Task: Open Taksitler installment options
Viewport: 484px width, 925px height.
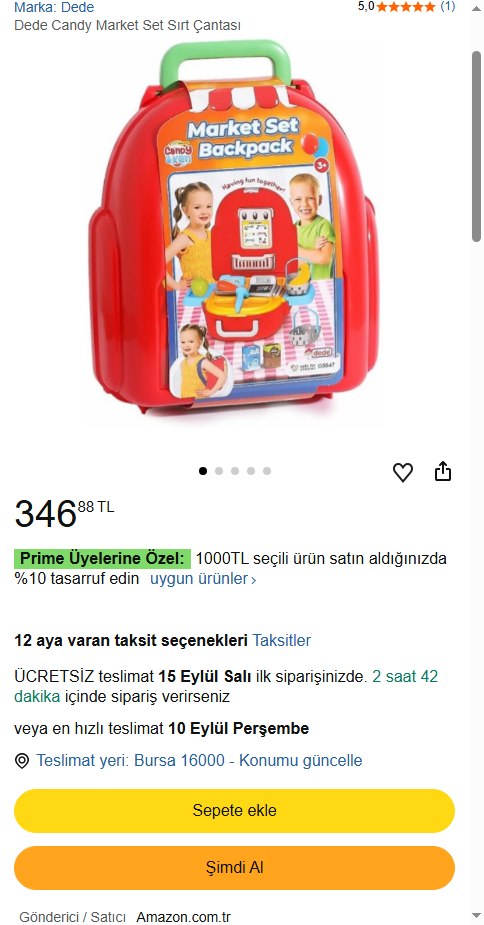Action: point(282,640)
